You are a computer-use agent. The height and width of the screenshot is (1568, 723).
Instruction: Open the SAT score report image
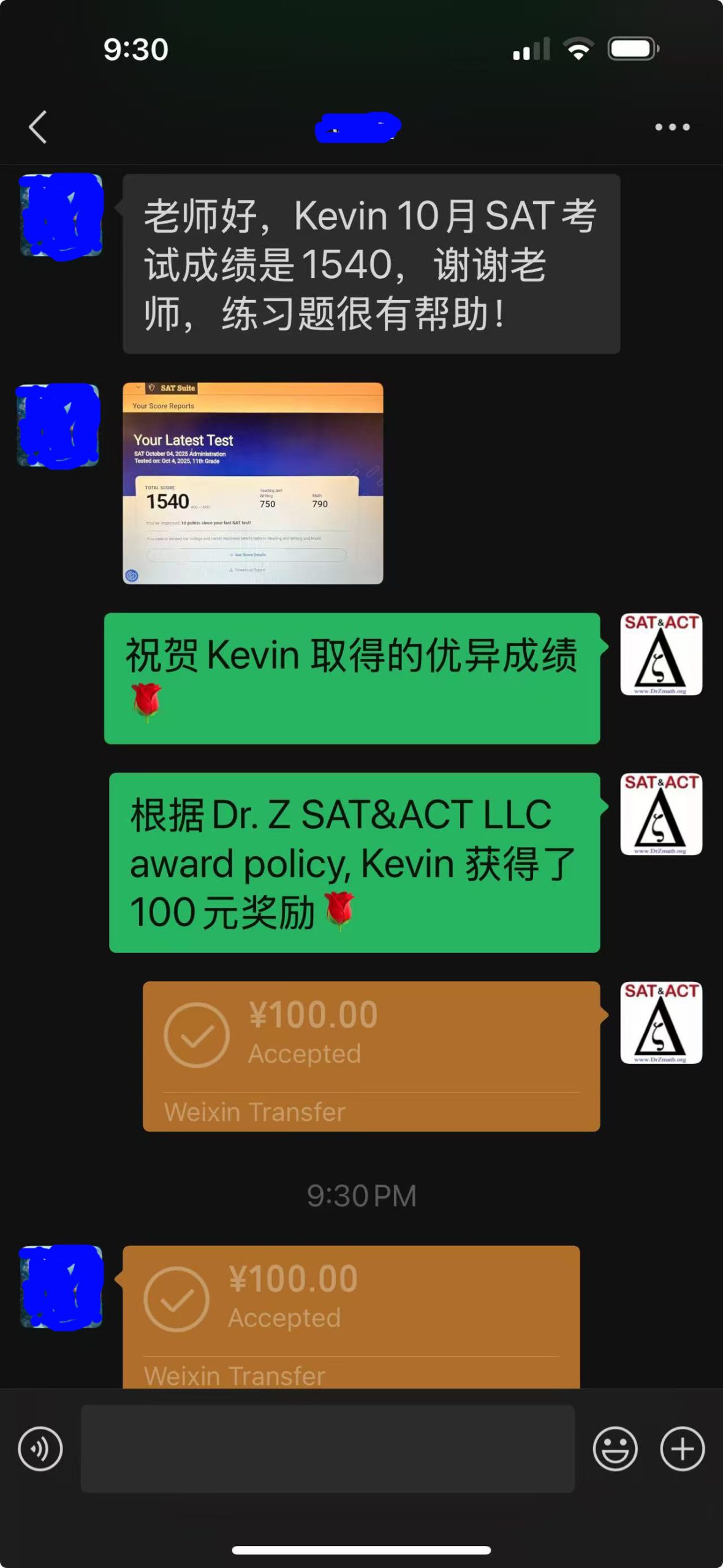(x=253, y=483)
